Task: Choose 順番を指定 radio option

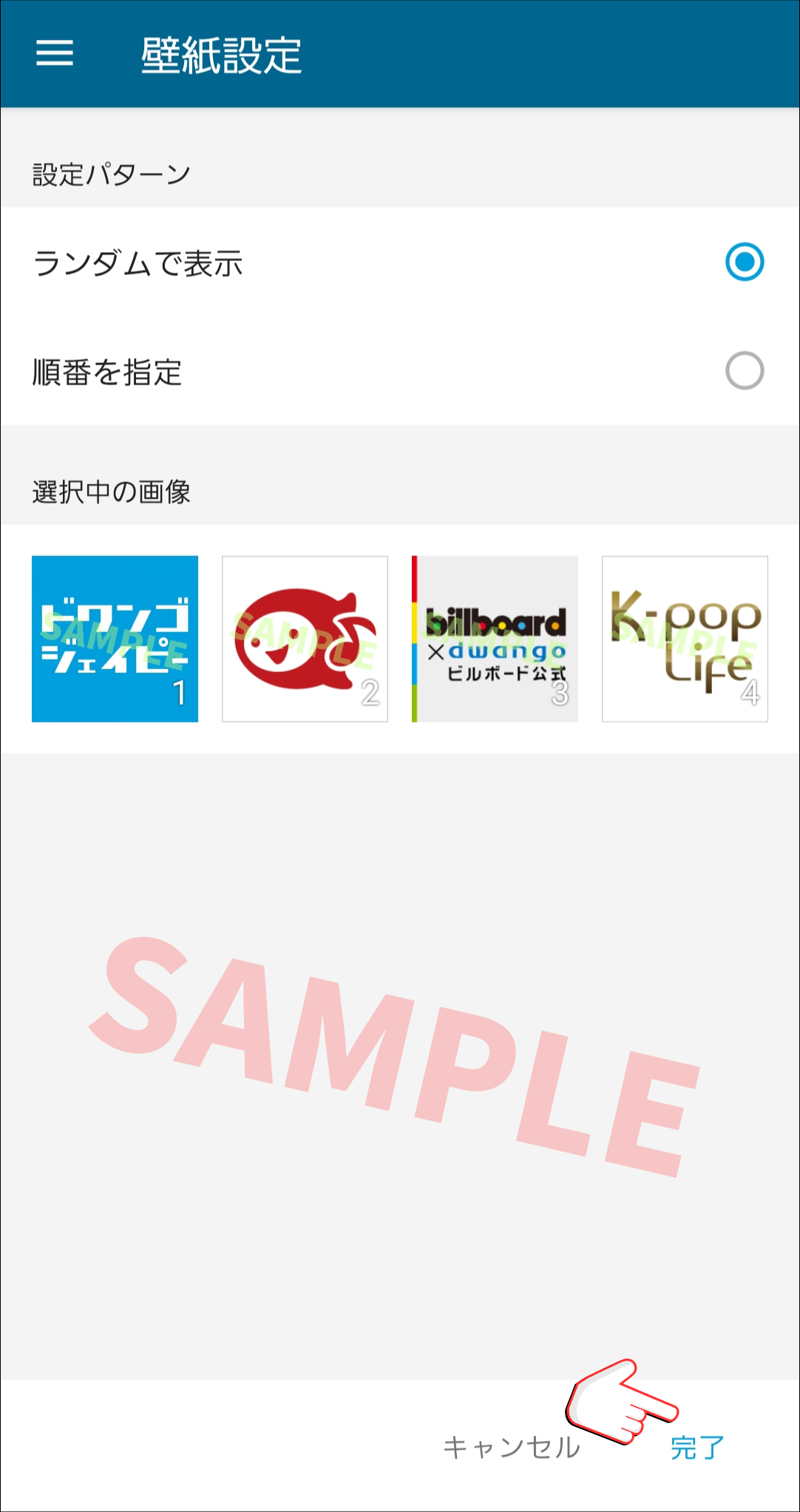Action: [x=744, y=370]
